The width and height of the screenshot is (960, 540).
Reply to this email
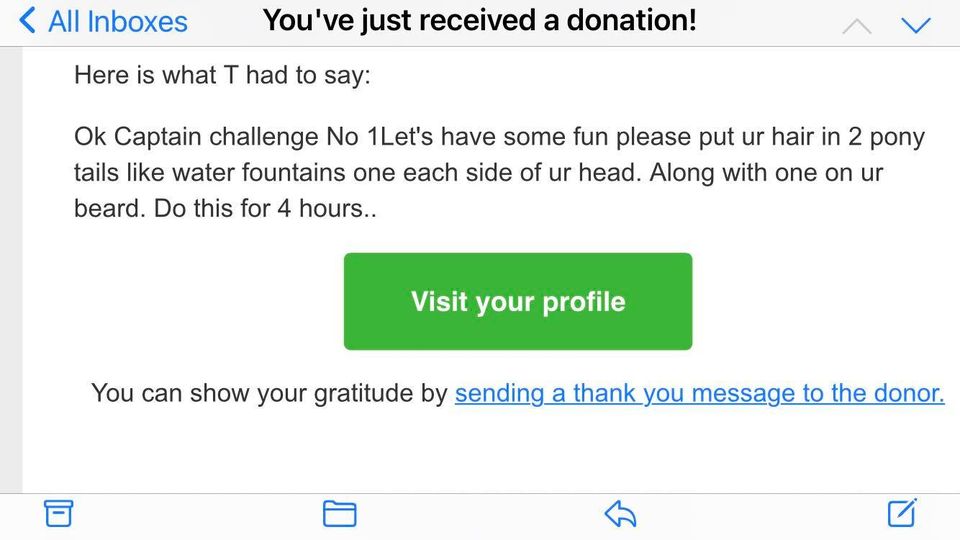621,514
